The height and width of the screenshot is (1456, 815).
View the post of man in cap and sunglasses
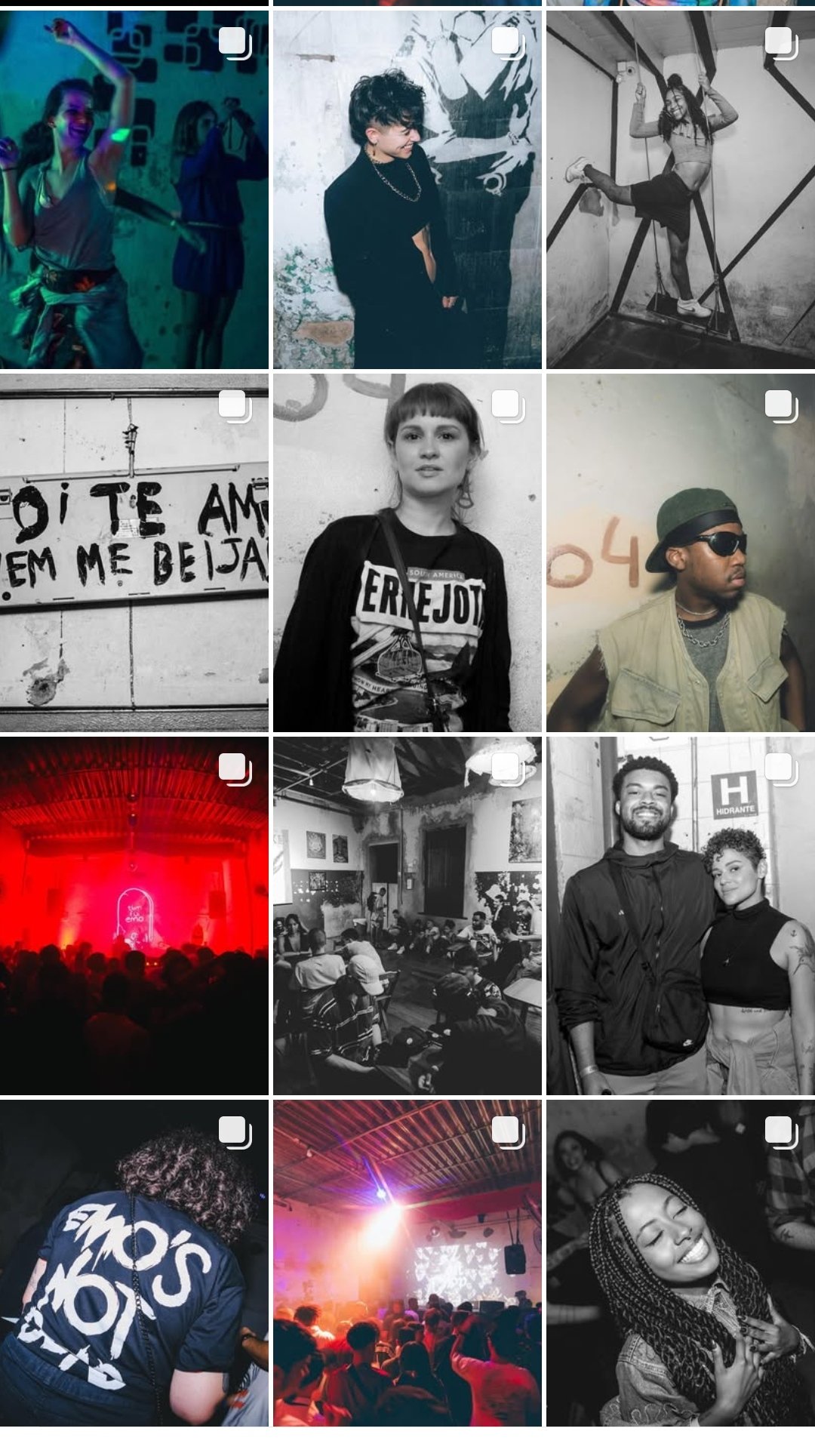[680, 553]
